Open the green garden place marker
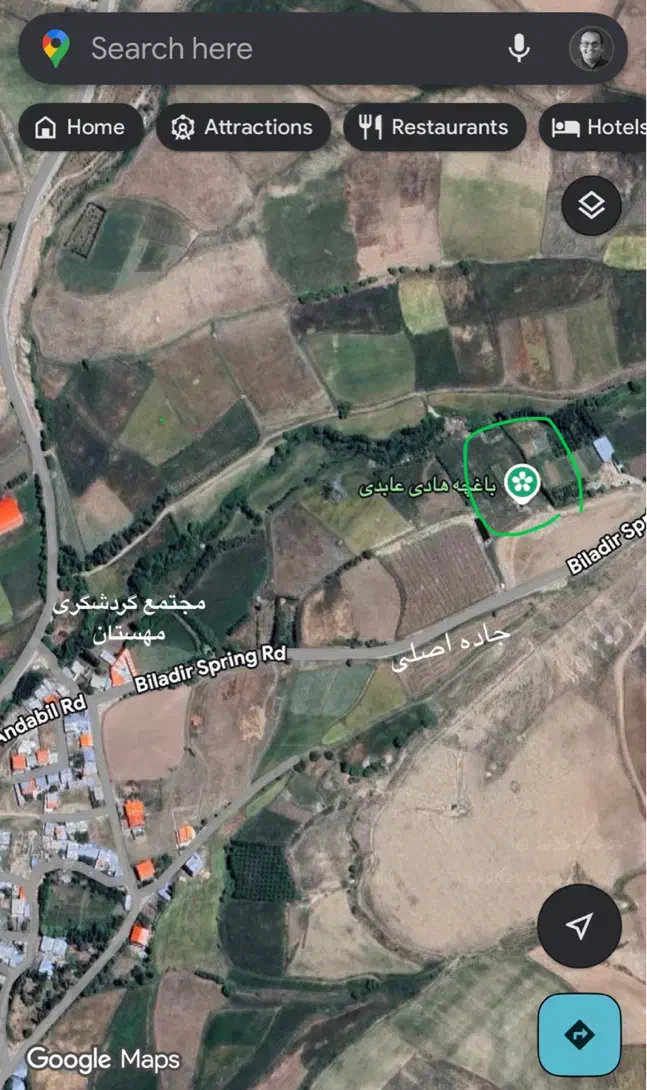This screenshot has width=647, height=1090. tap(522, 484)
